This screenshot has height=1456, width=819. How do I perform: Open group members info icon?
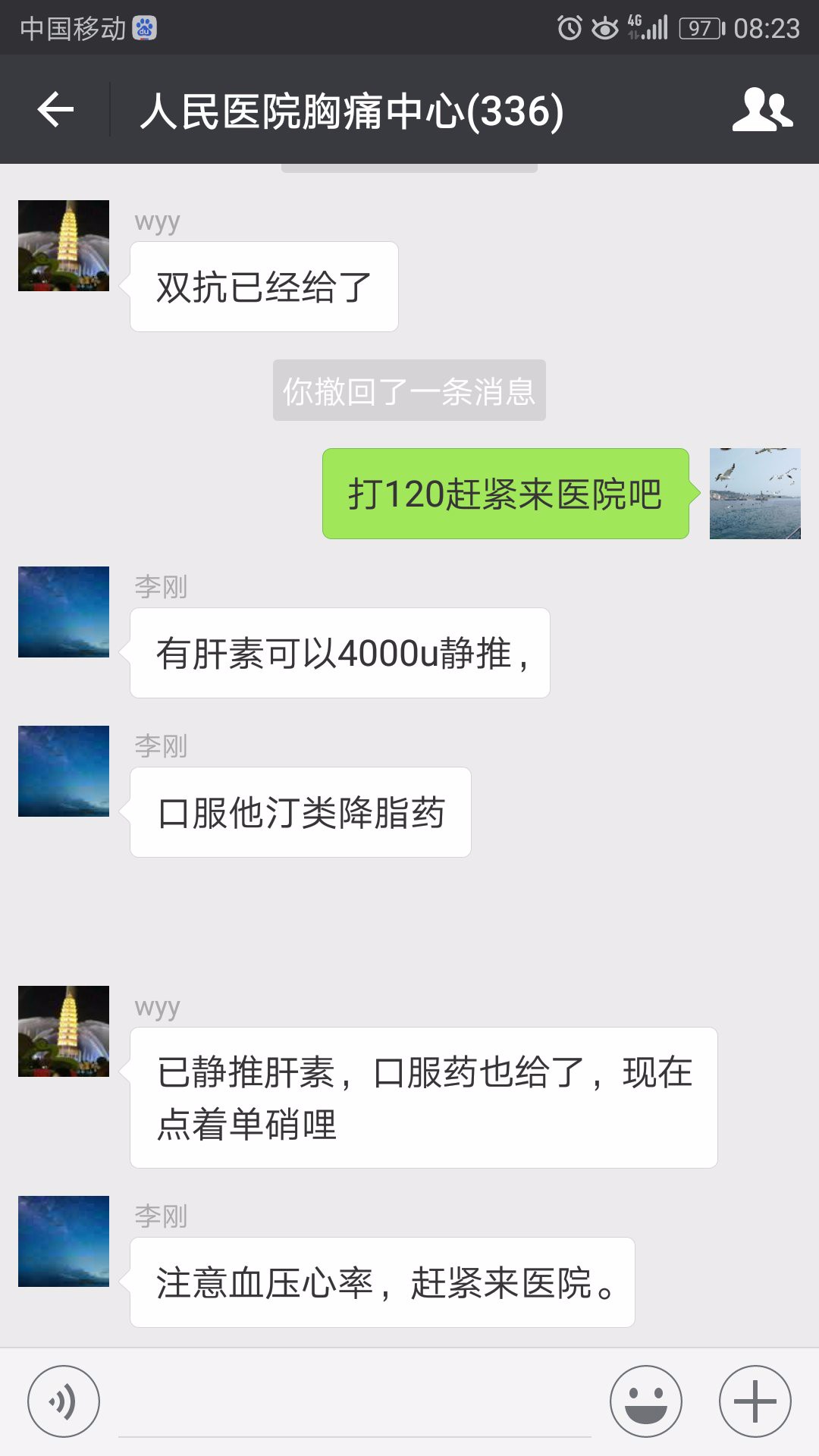(761, 110)
